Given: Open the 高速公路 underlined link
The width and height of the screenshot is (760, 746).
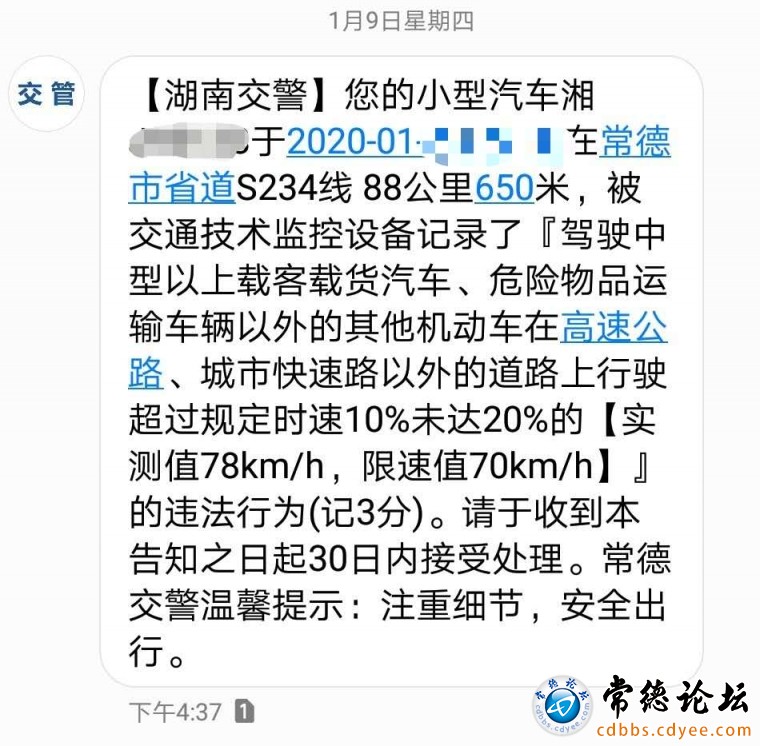Looking at the screenshot, I should tap(614, 326).
